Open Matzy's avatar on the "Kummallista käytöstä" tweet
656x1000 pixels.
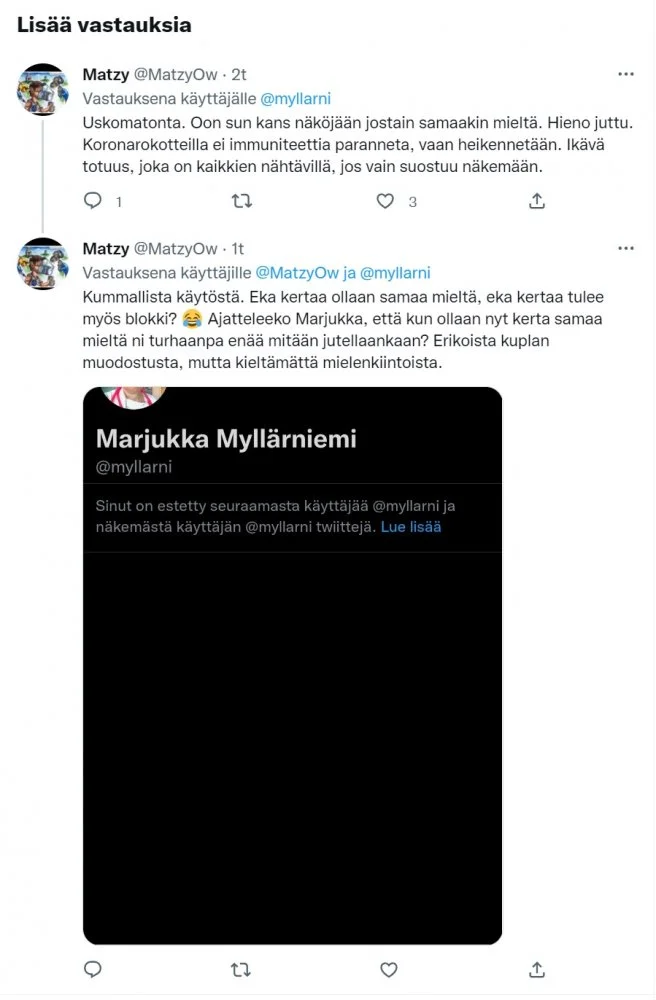[43, 263]
